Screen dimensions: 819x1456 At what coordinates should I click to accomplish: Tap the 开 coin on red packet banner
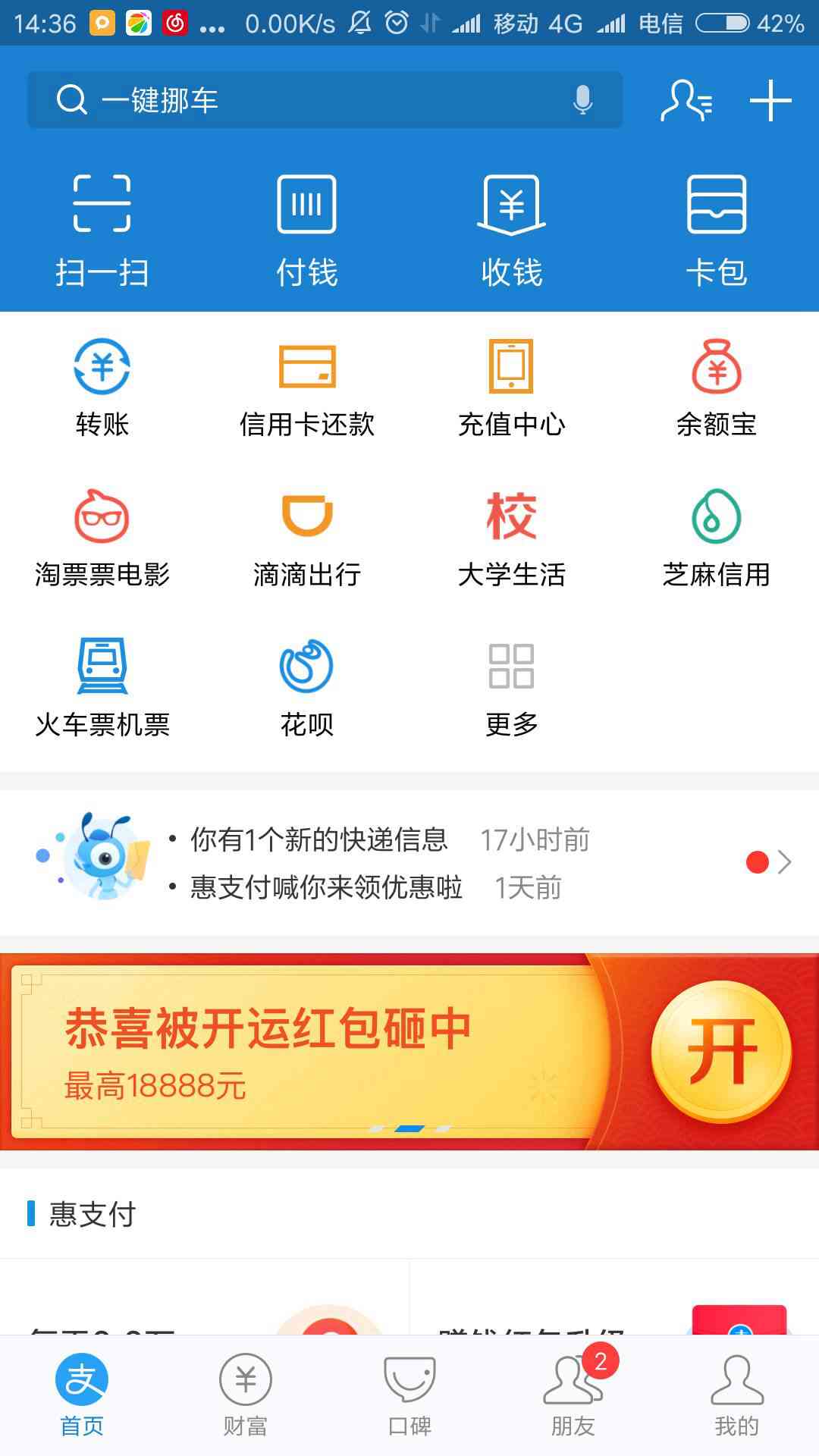[721, 1052]
